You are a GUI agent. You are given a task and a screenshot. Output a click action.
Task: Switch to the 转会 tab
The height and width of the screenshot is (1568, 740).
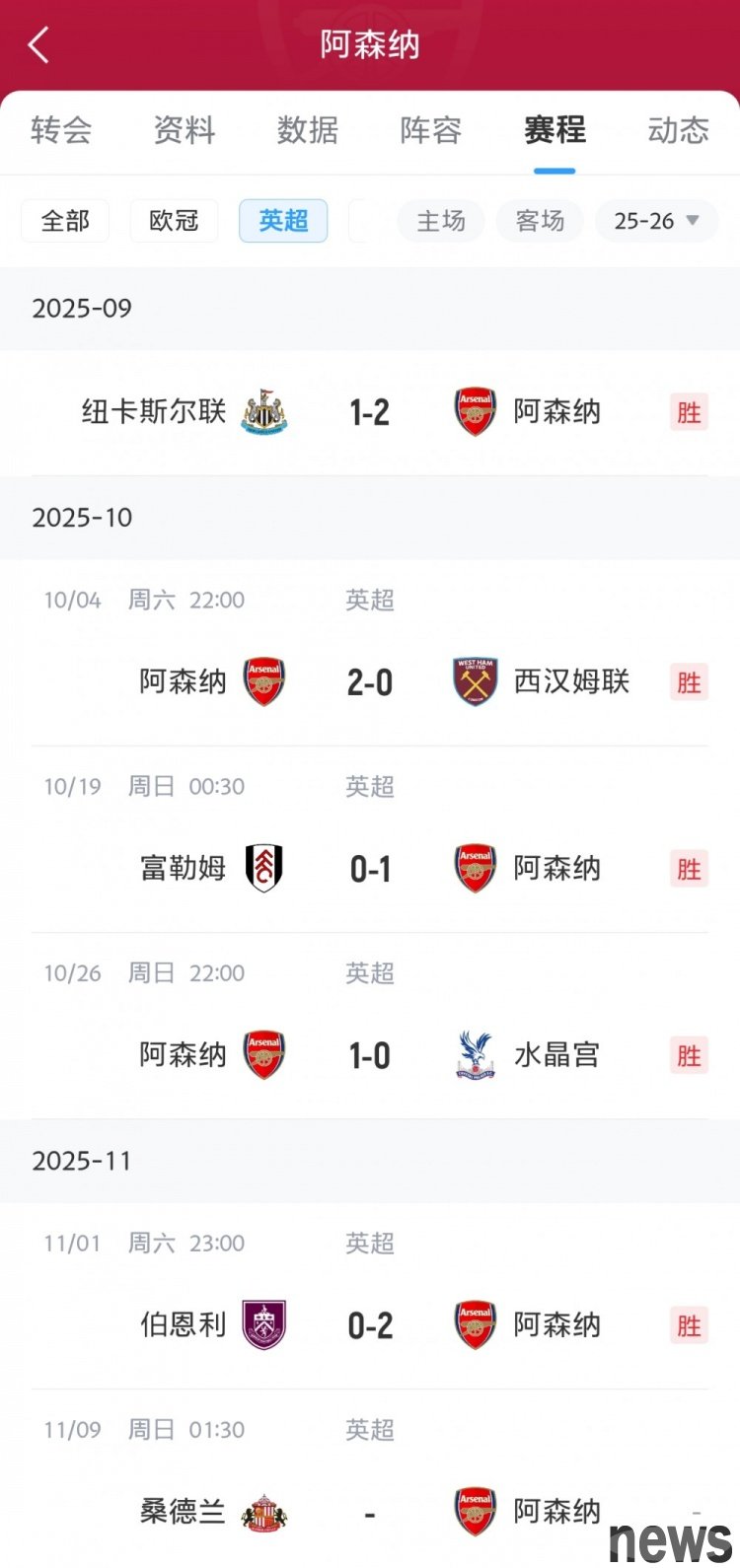61,130
